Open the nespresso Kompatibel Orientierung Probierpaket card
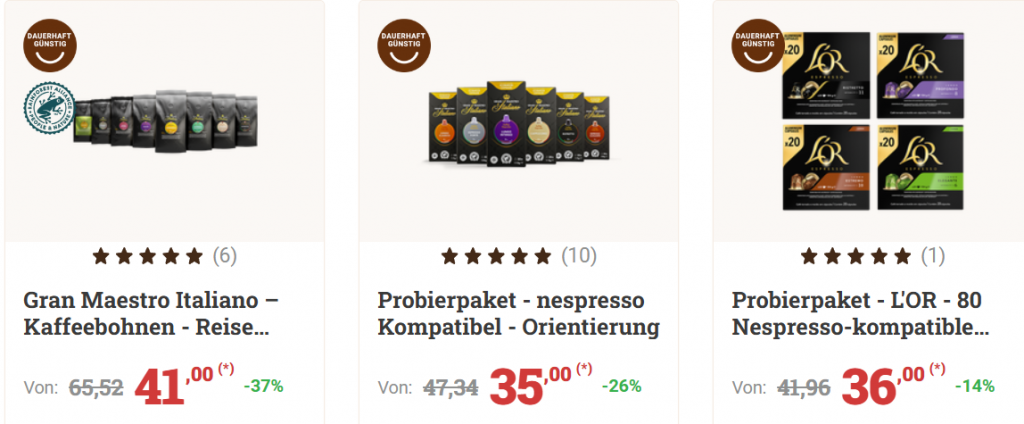Screen dimensions: 1024x424 coord(518,313)
